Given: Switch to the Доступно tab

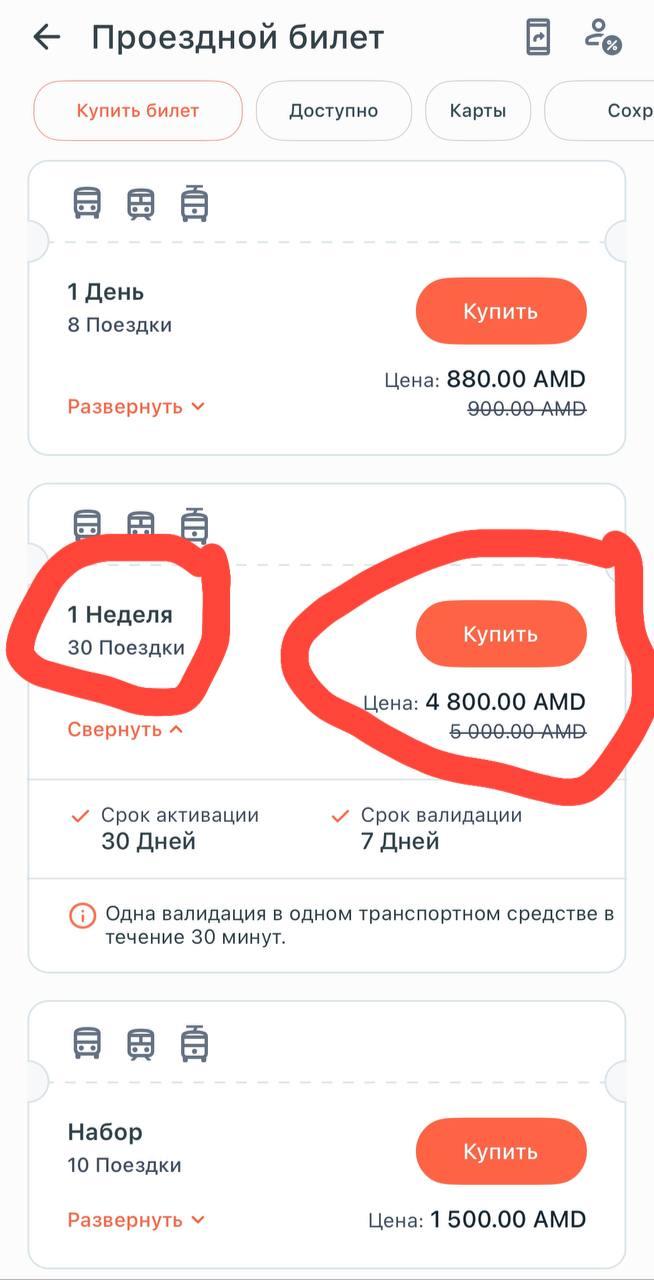Looking at the screenshot, I should pyautogui.click(x=334, y=111).
